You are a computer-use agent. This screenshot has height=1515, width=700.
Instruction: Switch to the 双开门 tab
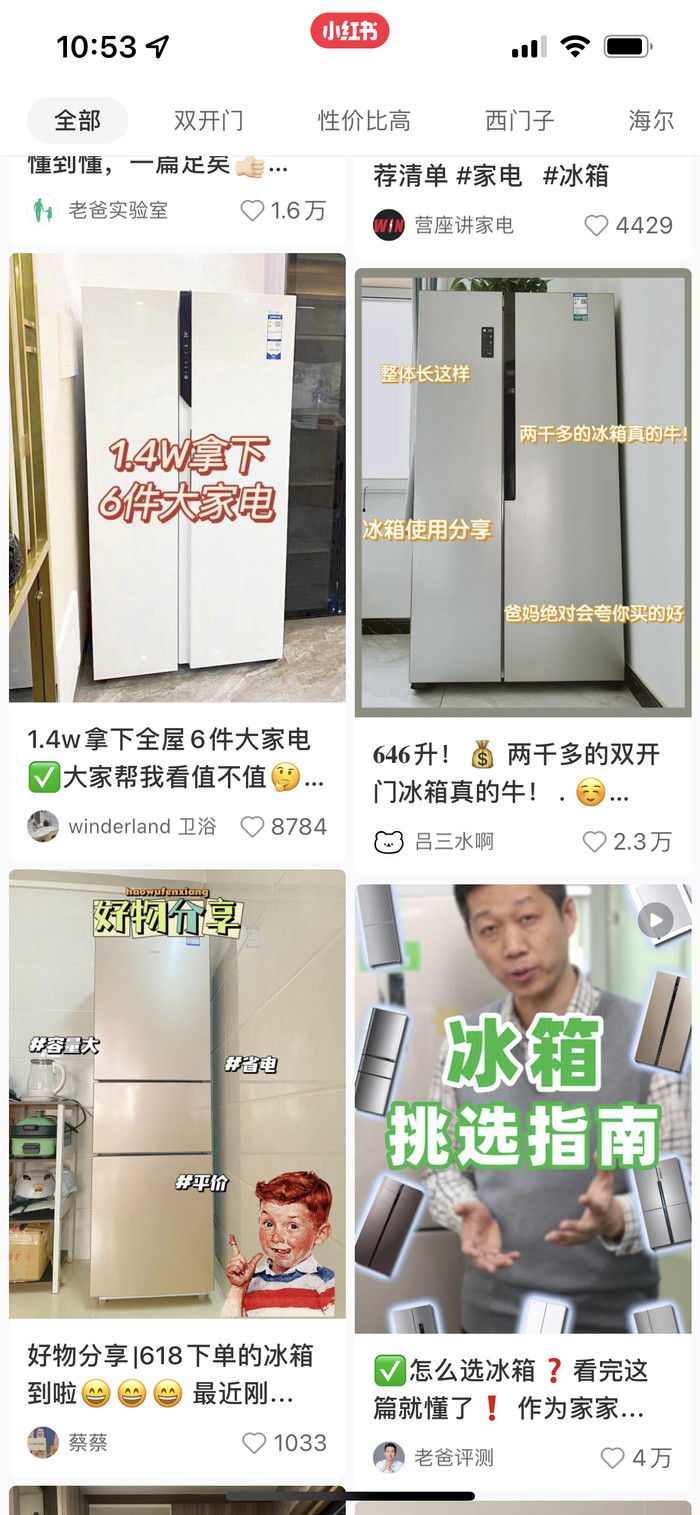pyautogui.click(x=208, y=121)
